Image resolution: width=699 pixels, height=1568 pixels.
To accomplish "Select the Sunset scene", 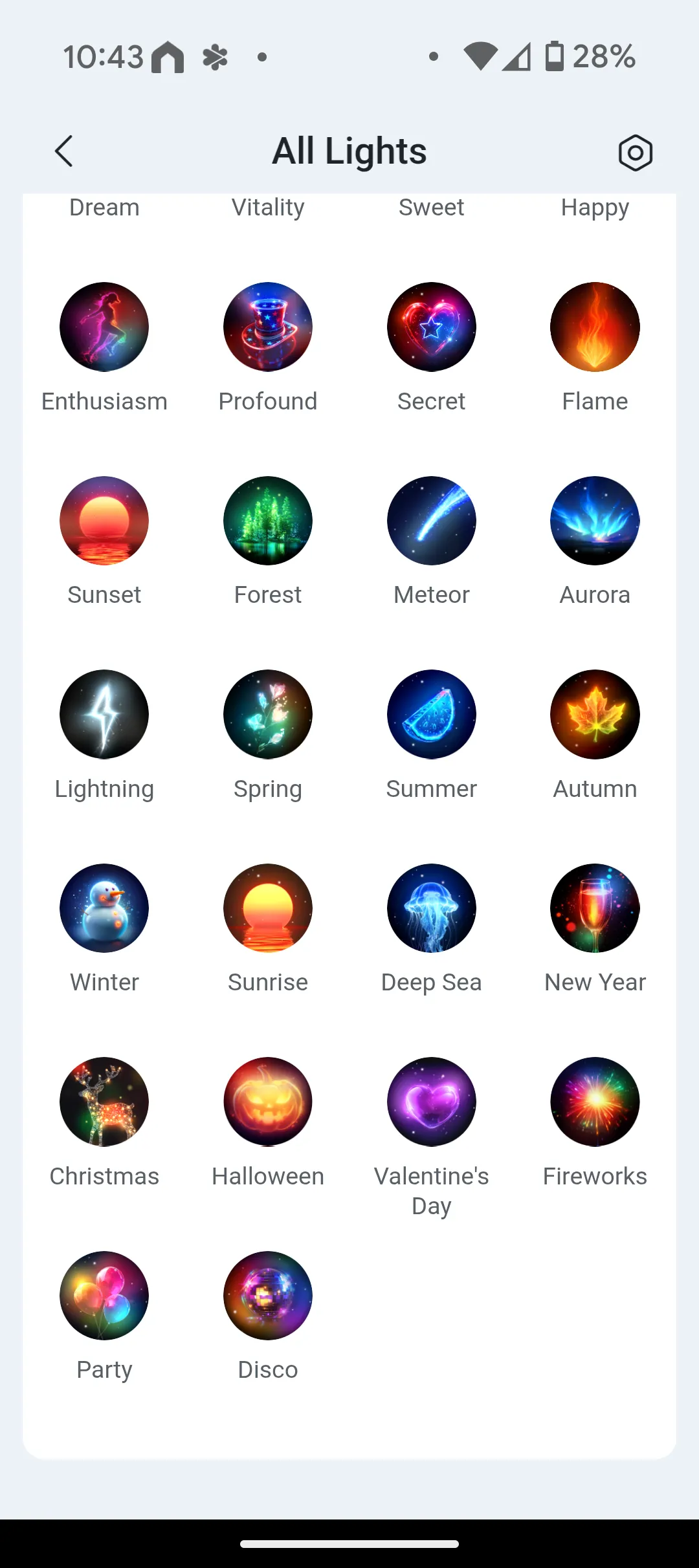I will click(x=104, y=521).
